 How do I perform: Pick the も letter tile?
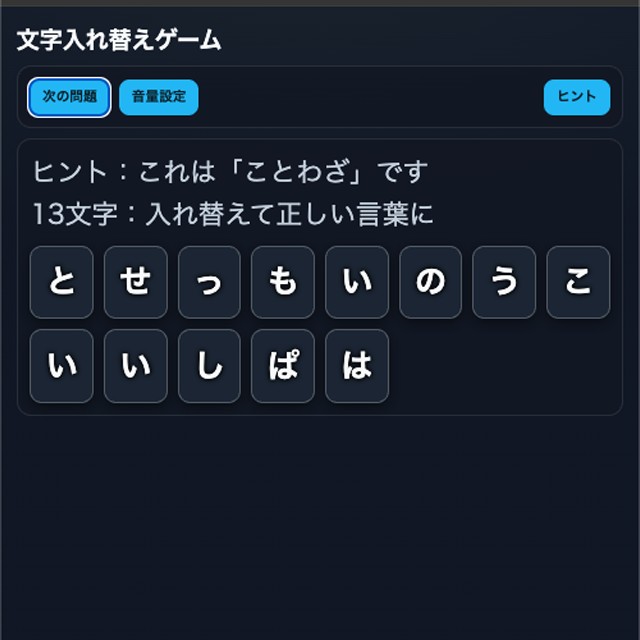283,283
